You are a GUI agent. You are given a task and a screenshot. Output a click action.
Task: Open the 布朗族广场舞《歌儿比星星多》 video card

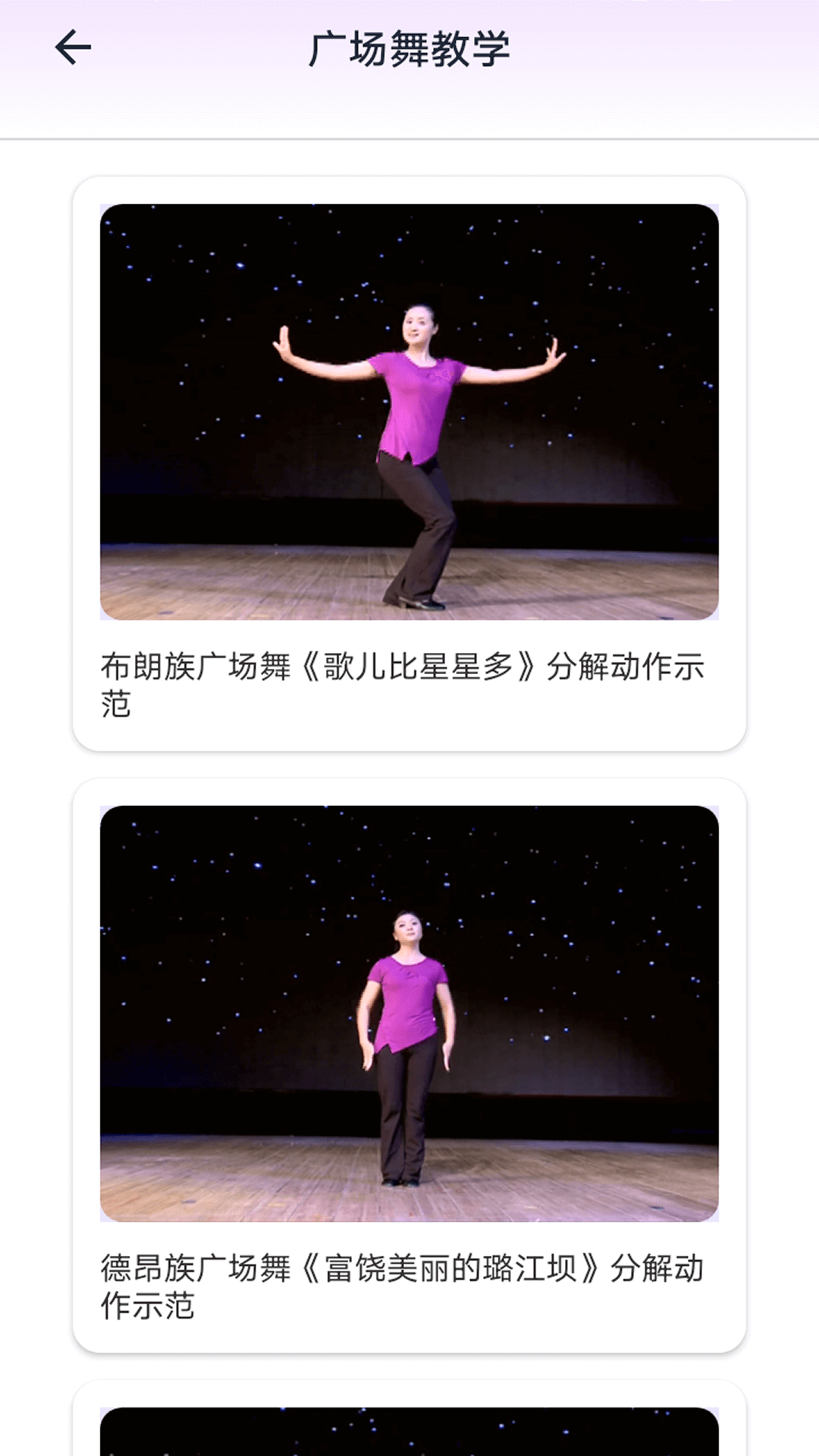(409, 463)
